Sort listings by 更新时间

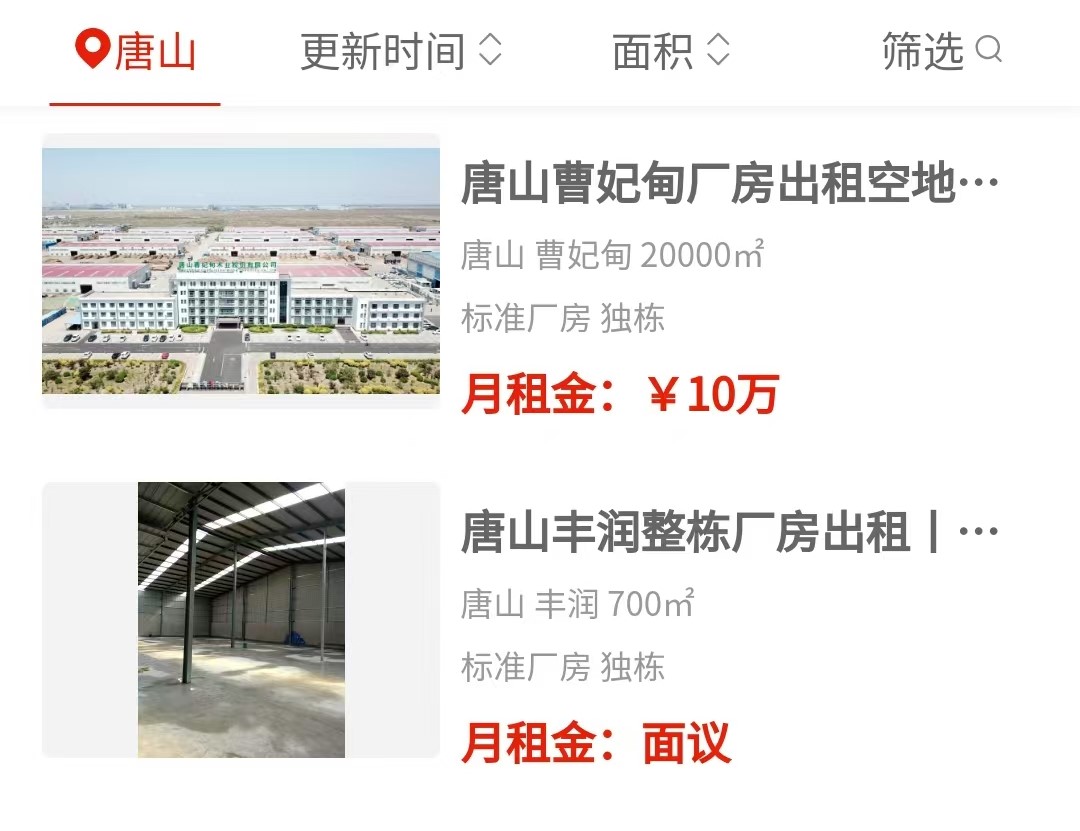pyautogui.click(x=400, y=52)
